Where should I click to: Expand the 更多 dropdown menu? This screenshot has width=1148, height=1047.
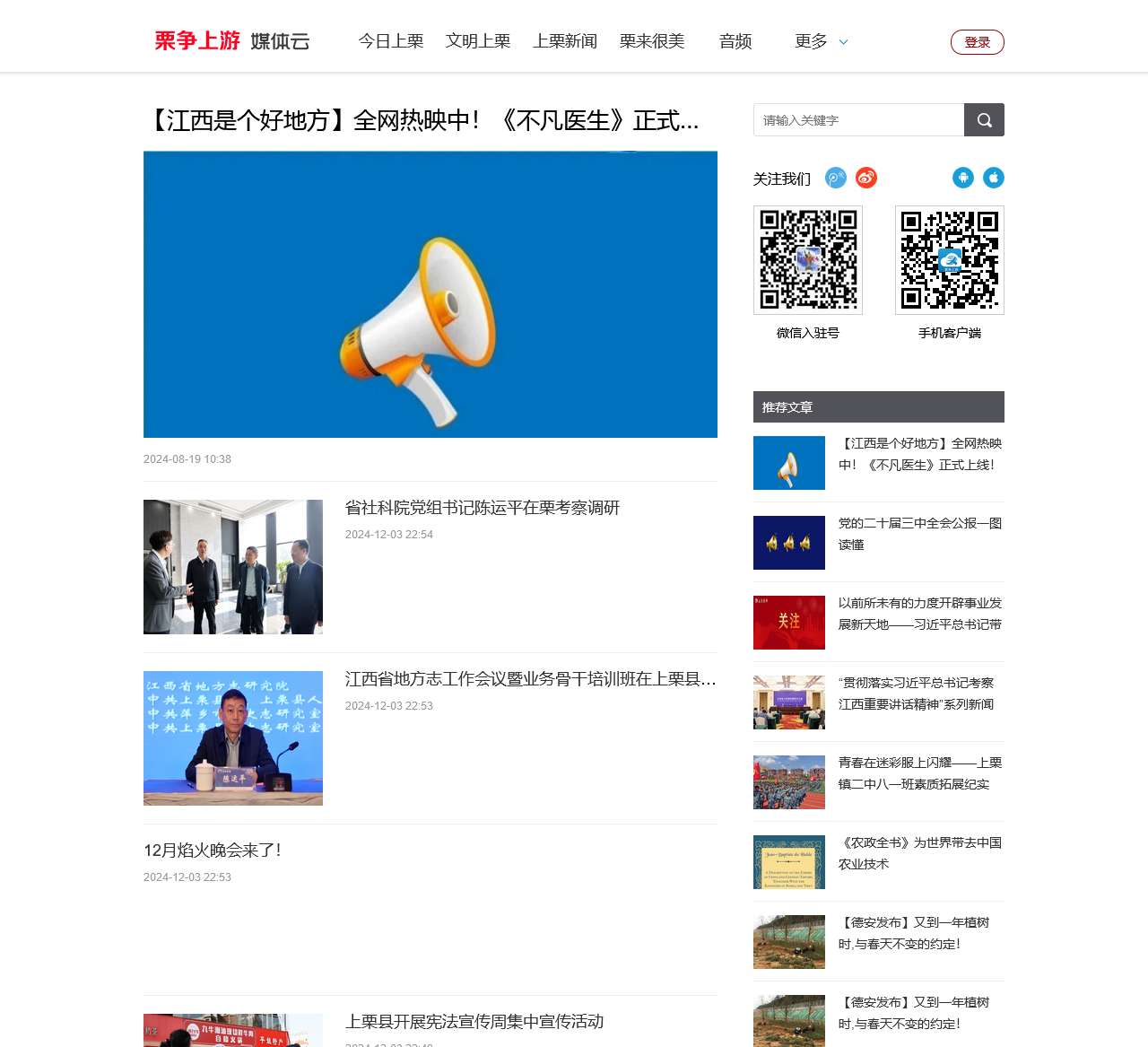coord(821,41)
